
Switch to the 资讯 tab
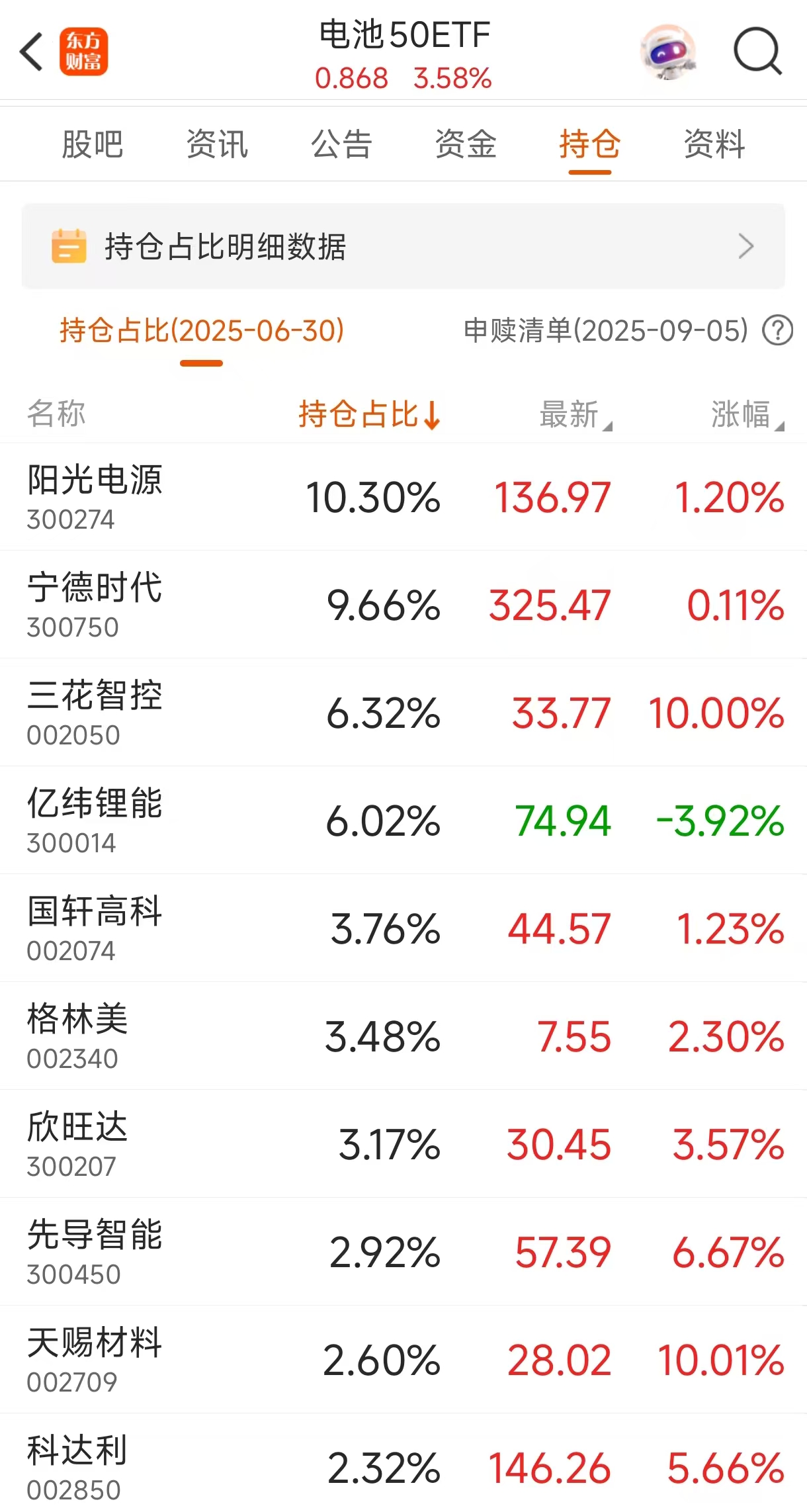tap(217, 144)
